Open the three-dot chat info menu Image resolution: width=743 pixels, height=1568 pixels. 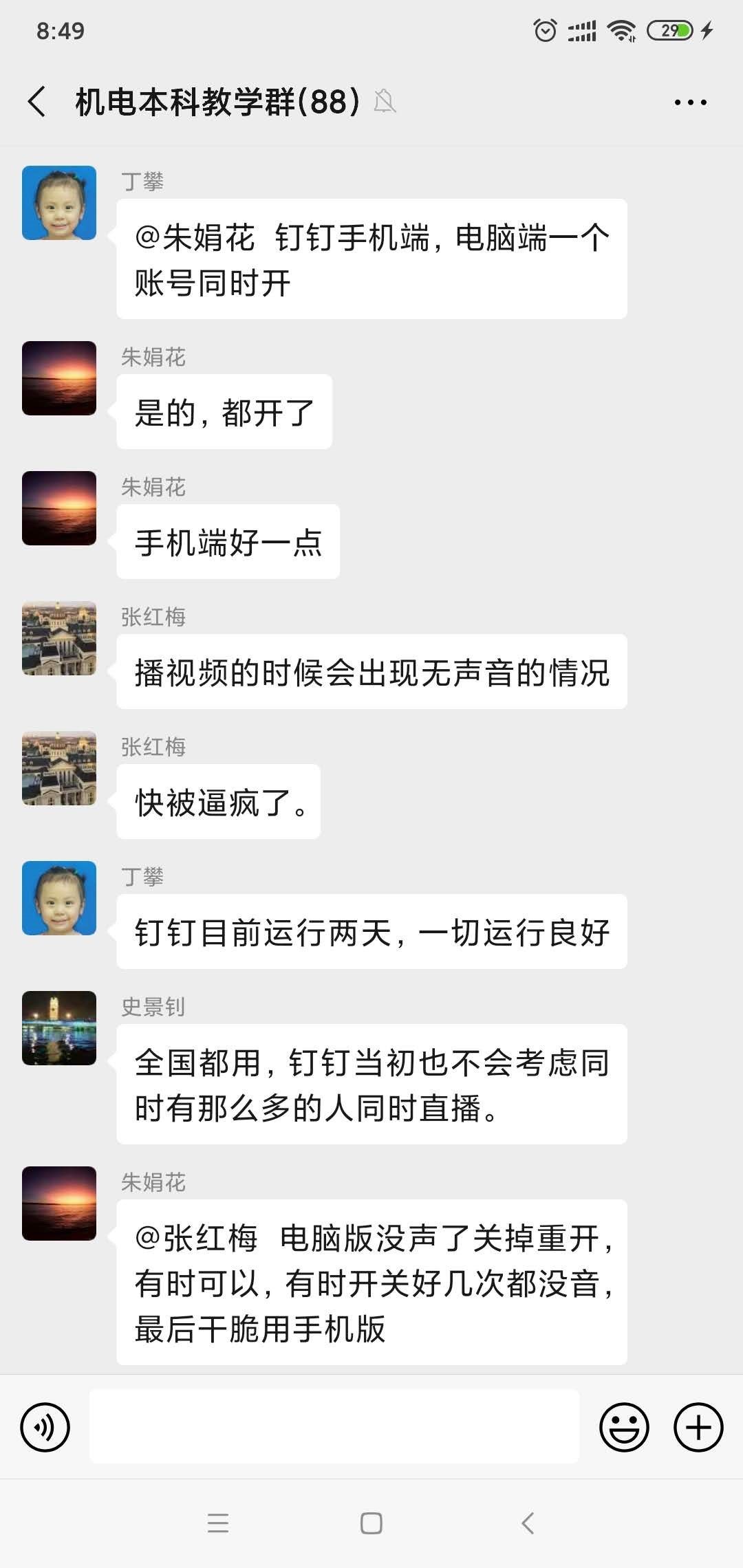(x=690, y=102)
